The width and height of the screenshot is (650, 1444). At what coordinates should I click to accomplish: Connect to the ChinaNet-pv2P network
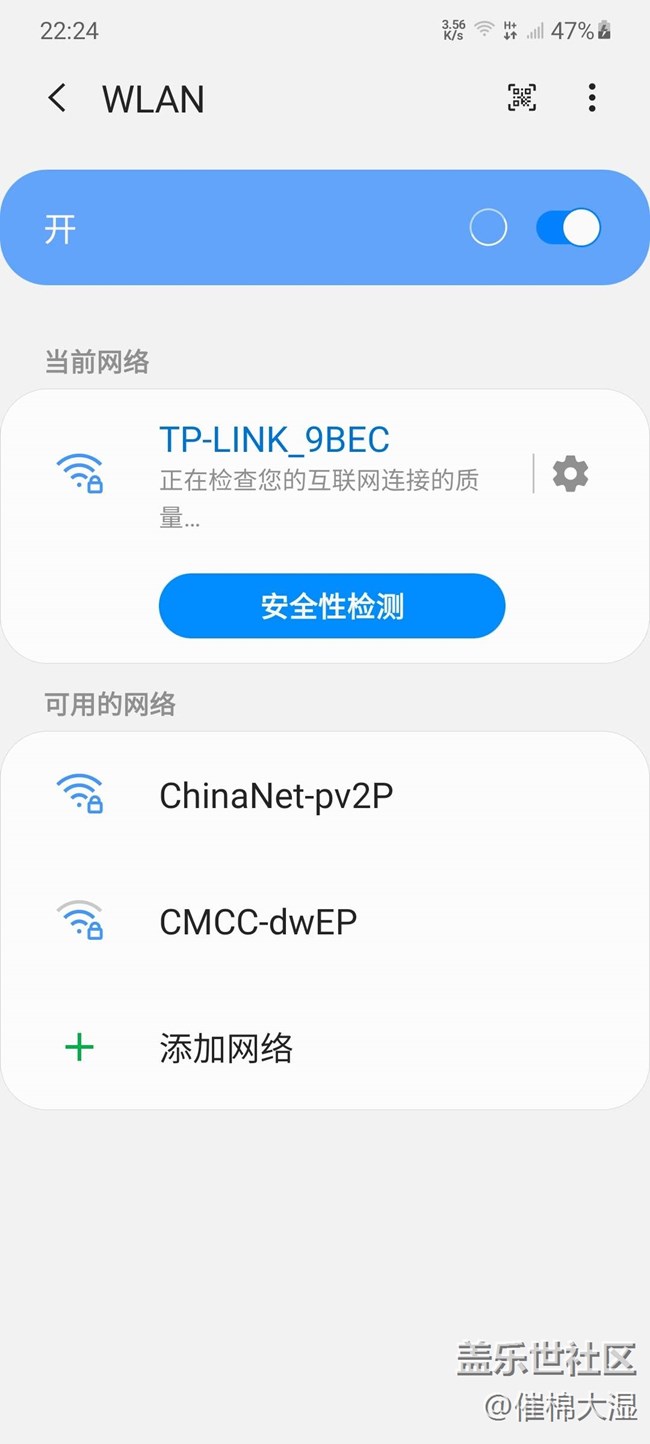tap(276, 795)
